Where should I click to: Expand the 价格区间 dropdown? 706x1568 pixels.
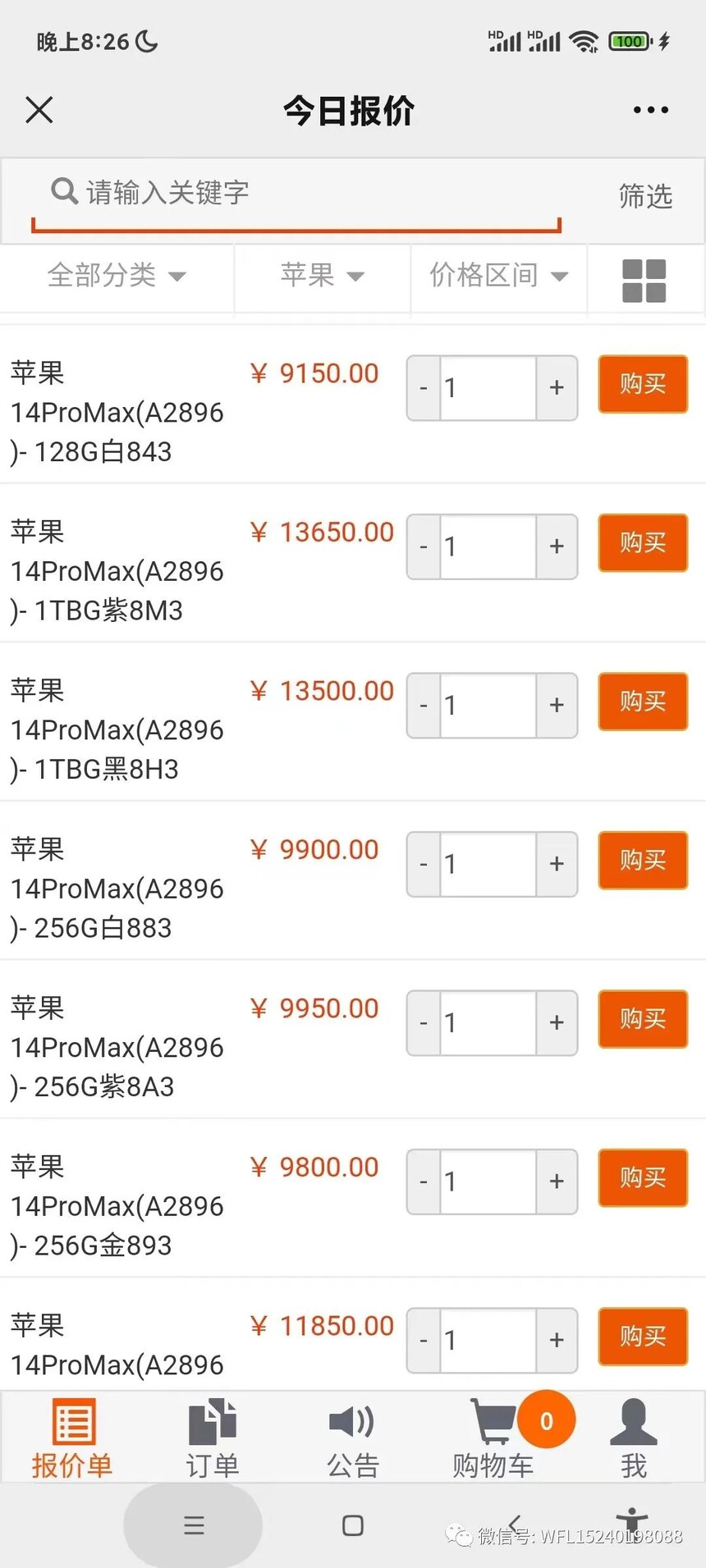tap(498, 276)
